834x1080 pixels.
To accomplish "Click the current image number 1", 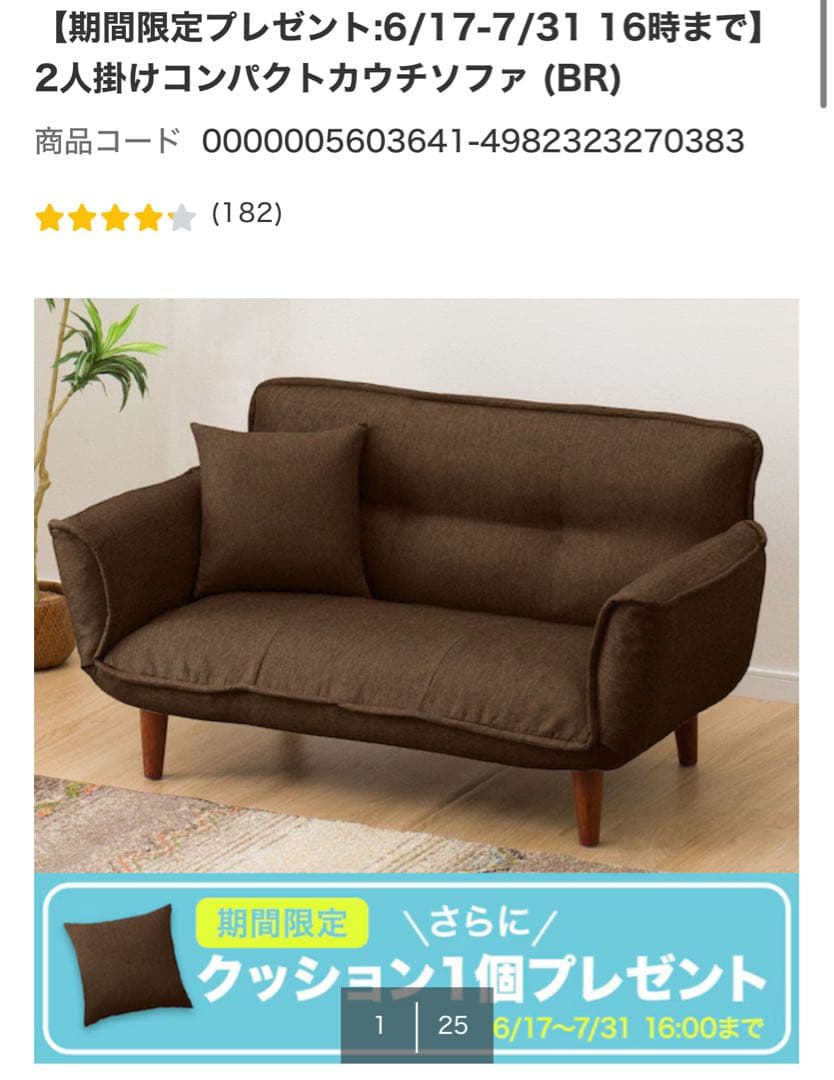I will [x=380, y=1026].
